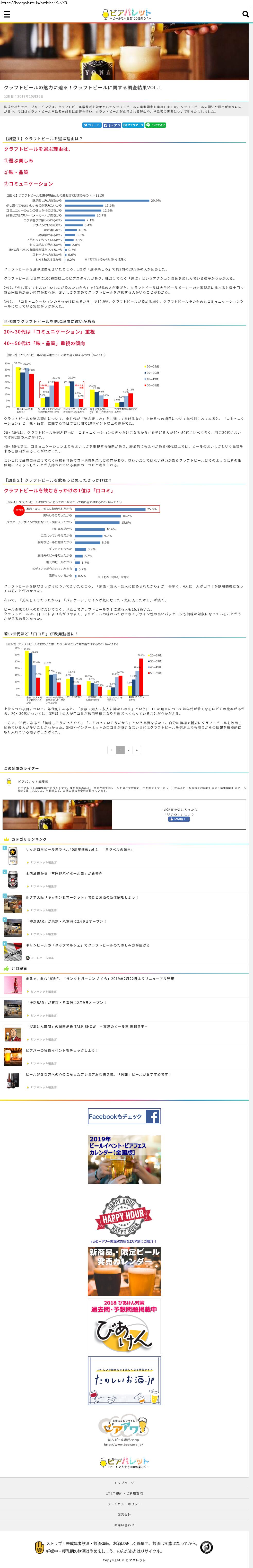Screen dimensions: 253x1568
Task: Tap the next-page arrow in the pagination
Action: click(x=137, y=750)
